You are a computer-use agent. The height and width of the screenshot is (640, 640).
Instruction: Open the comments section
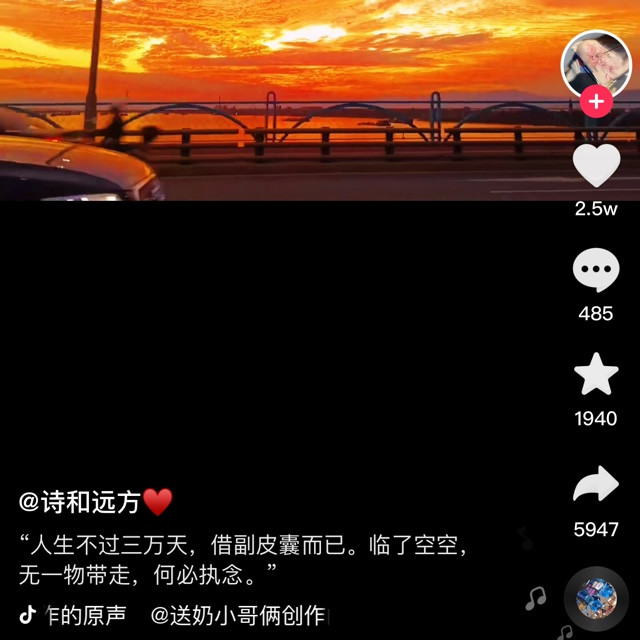(x=596, y=270)
